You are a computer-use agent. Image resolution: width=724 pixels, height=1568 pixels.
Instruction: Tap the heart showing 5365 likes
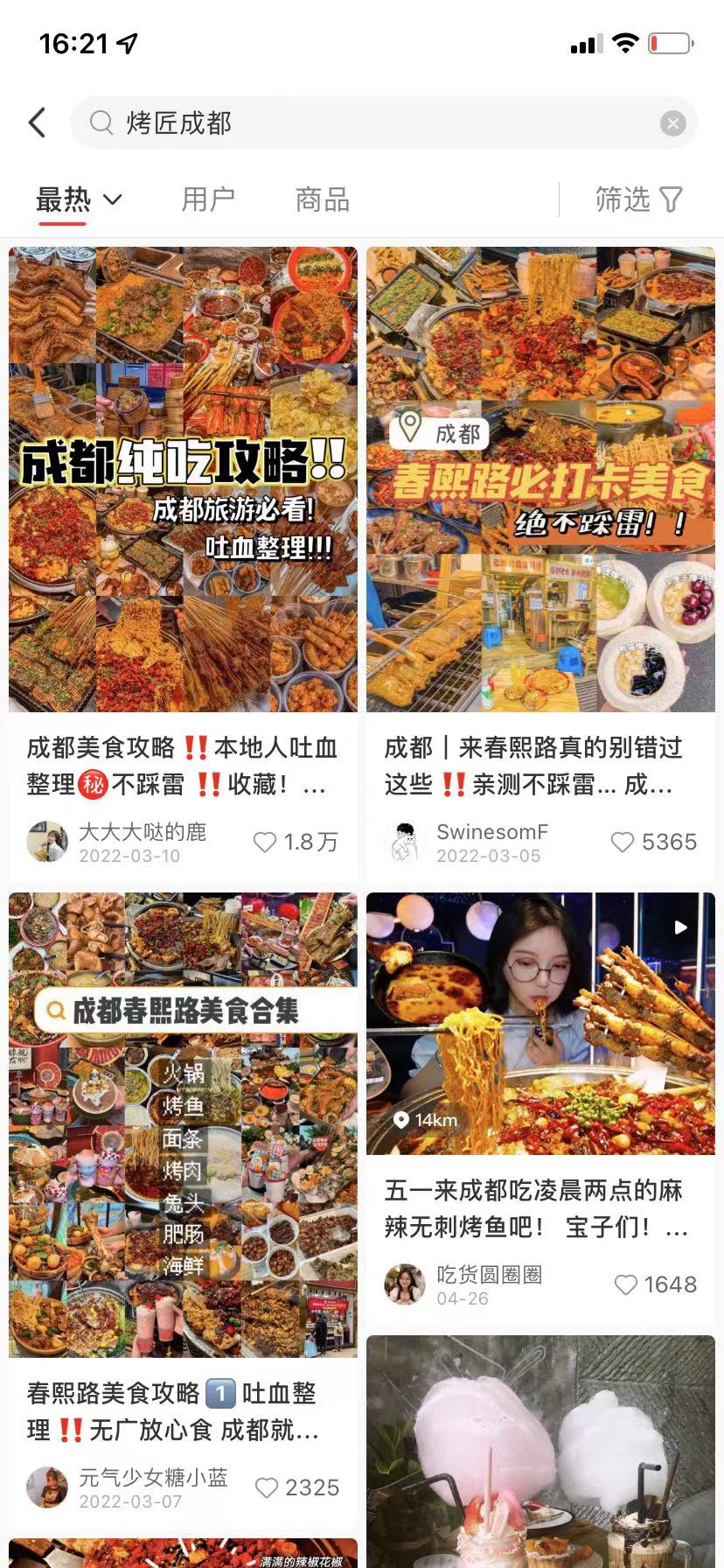623,843
